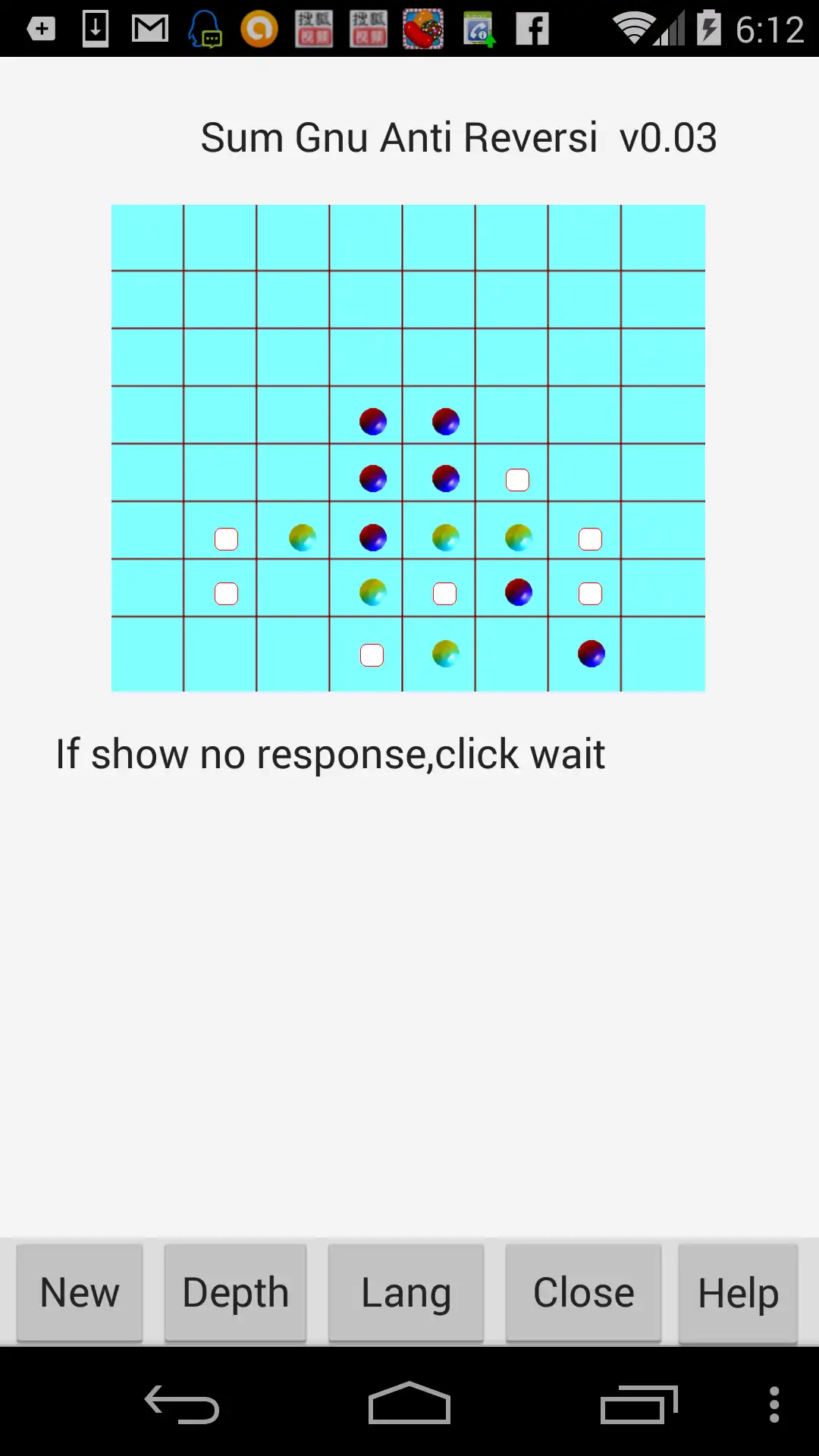Close the Reversi app
This screenshot has width=819, height=1456.
point(583,1293)
